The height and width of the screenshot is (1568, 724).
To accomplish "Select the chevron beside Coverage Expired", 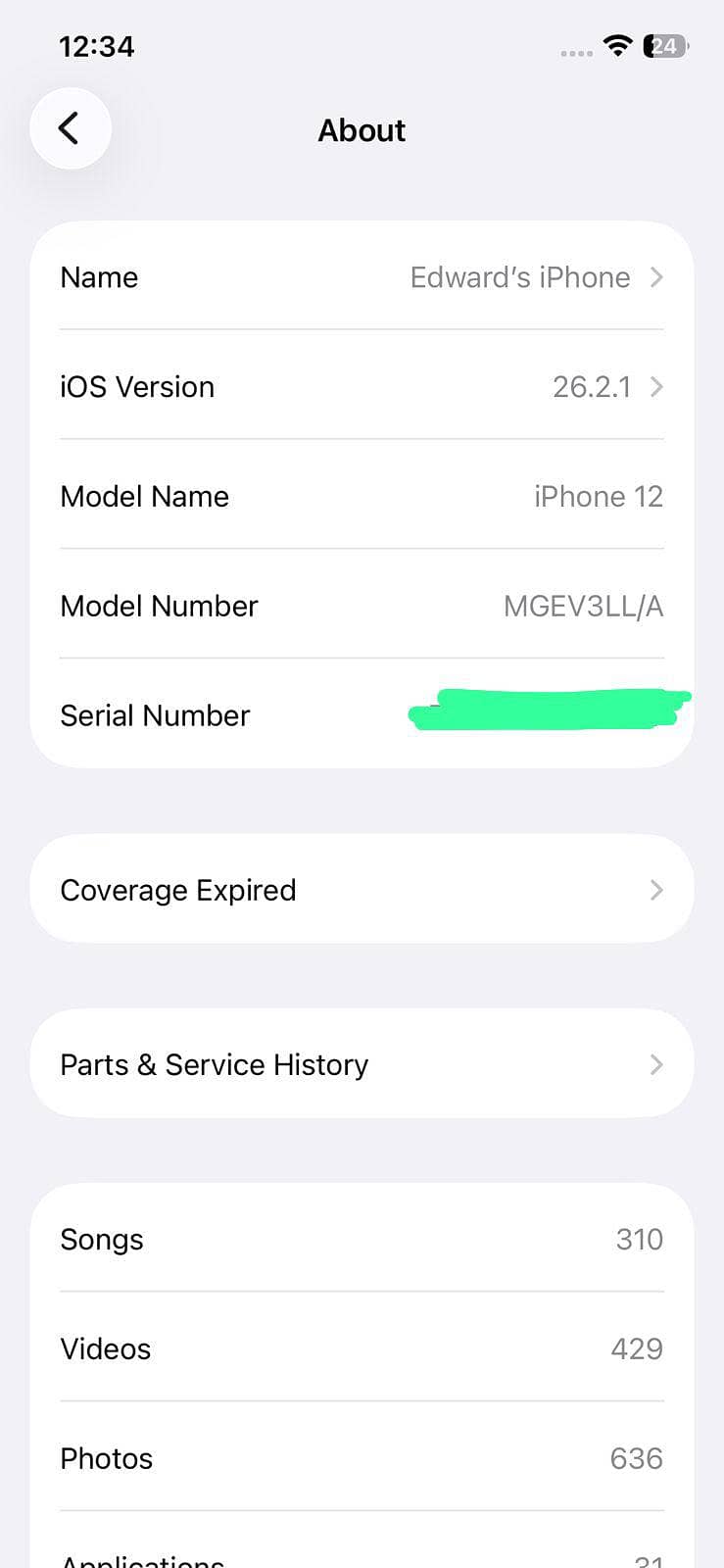I will click(x=656, y=890).
